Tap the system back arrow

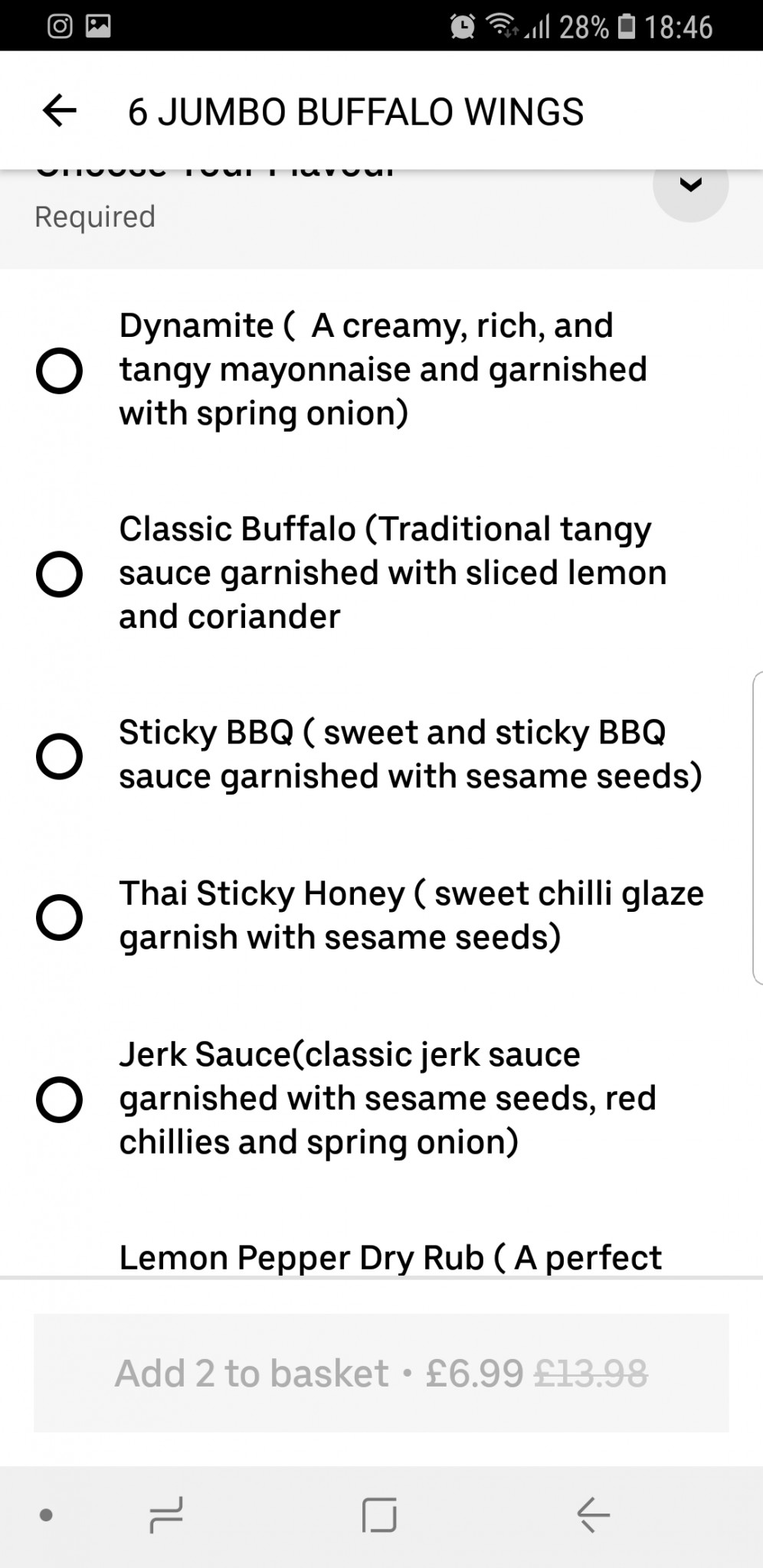[592, 1514]
